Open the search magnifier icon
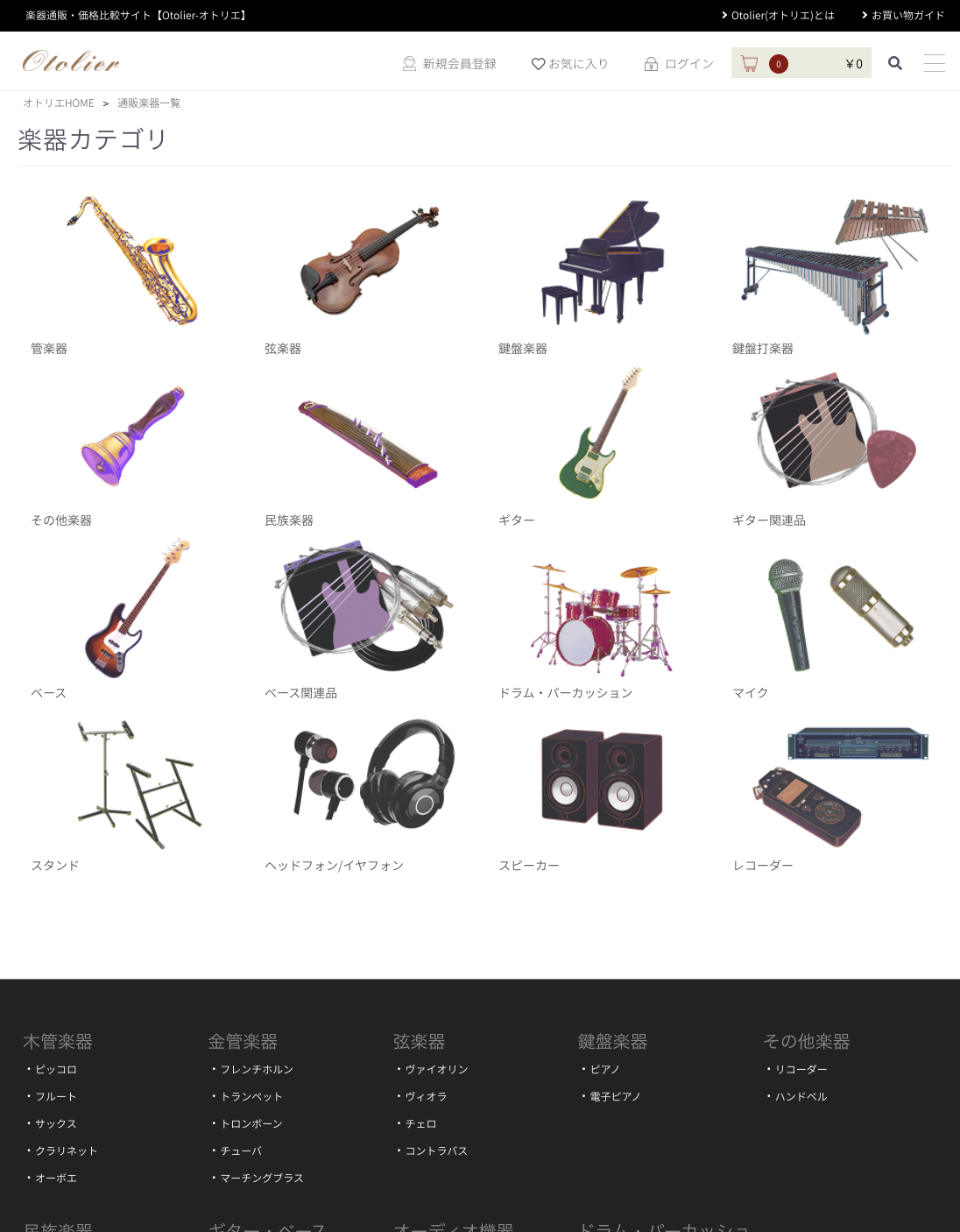The height and width of the screenshot is (1232, 960). click(x=894, y=63)
